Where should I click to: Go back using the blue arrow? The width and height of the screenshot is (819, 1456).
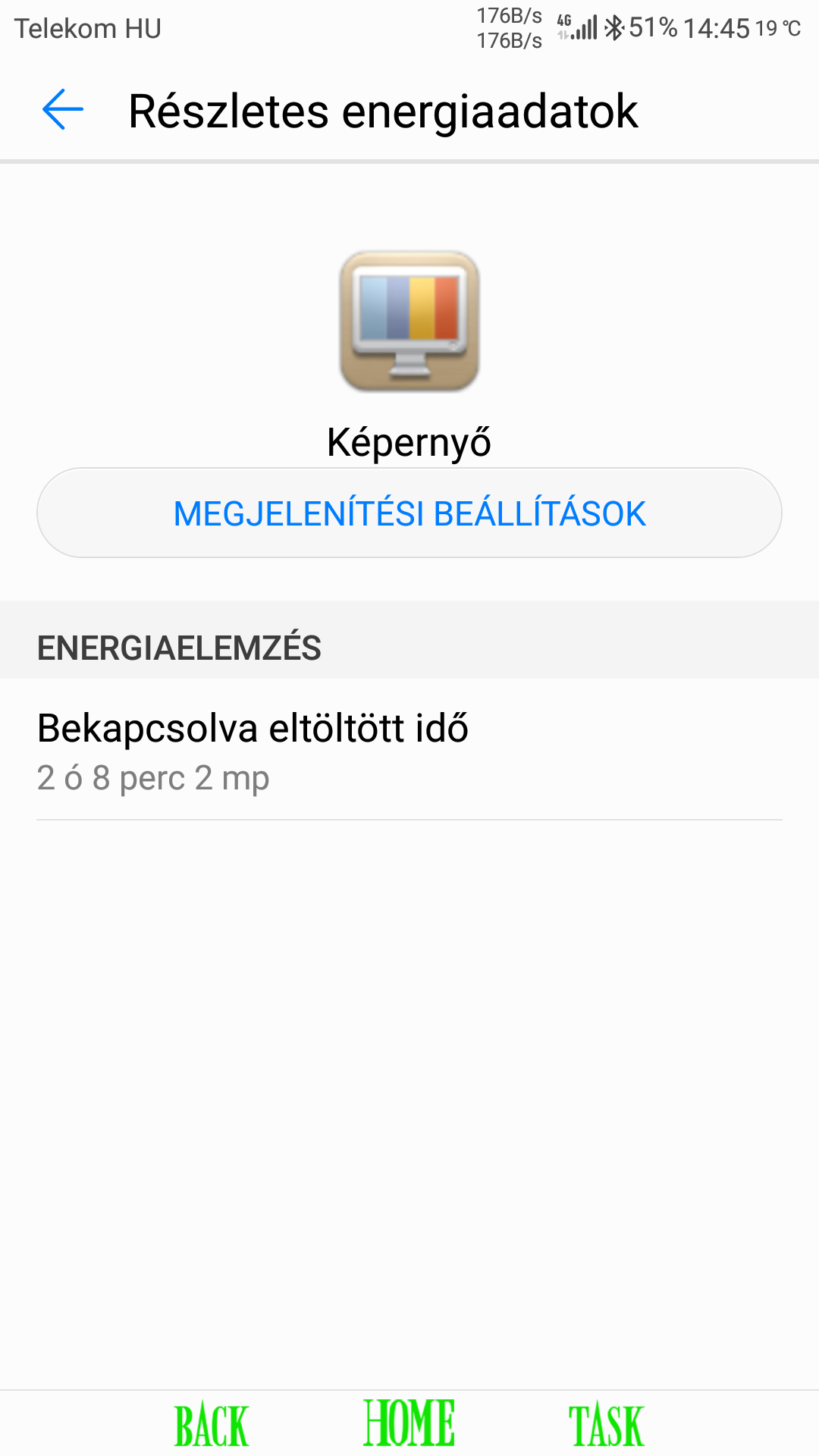click(x=63, y=110)
